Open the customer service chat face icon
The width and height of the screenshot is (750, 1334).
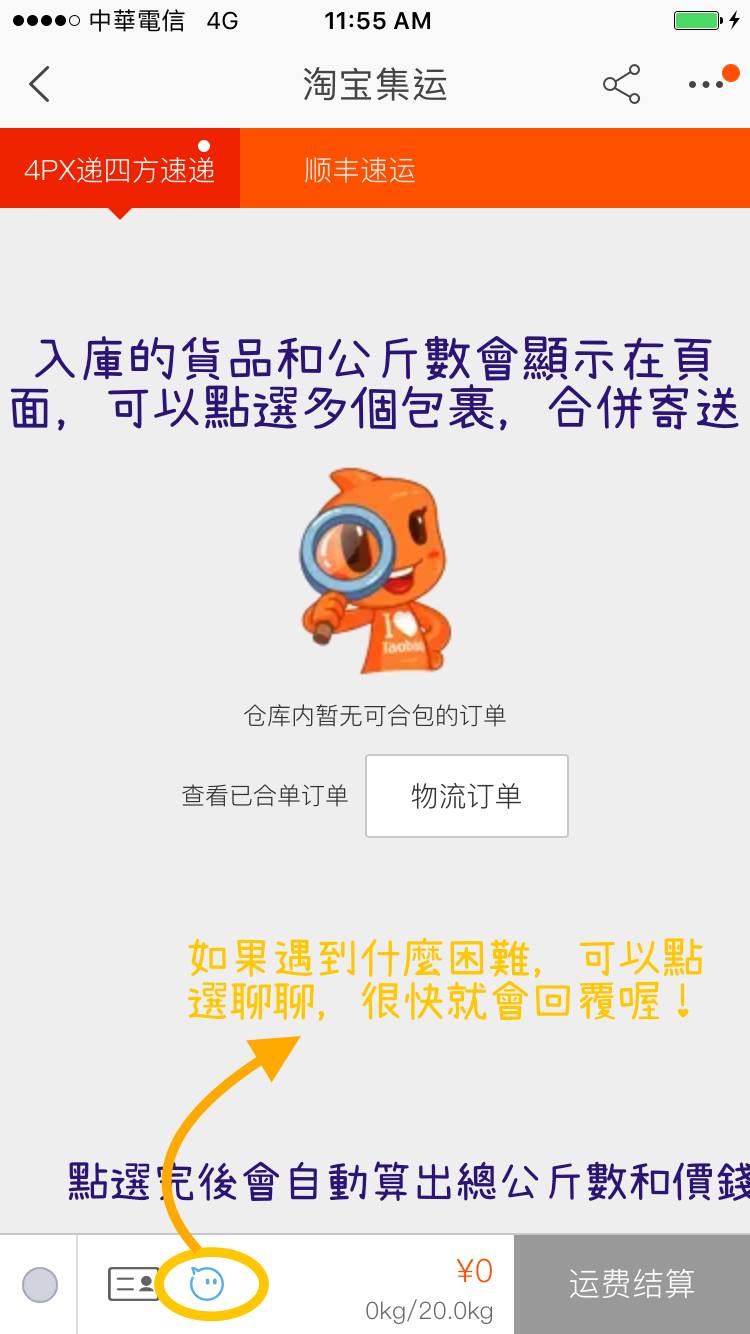(207, 1283)
